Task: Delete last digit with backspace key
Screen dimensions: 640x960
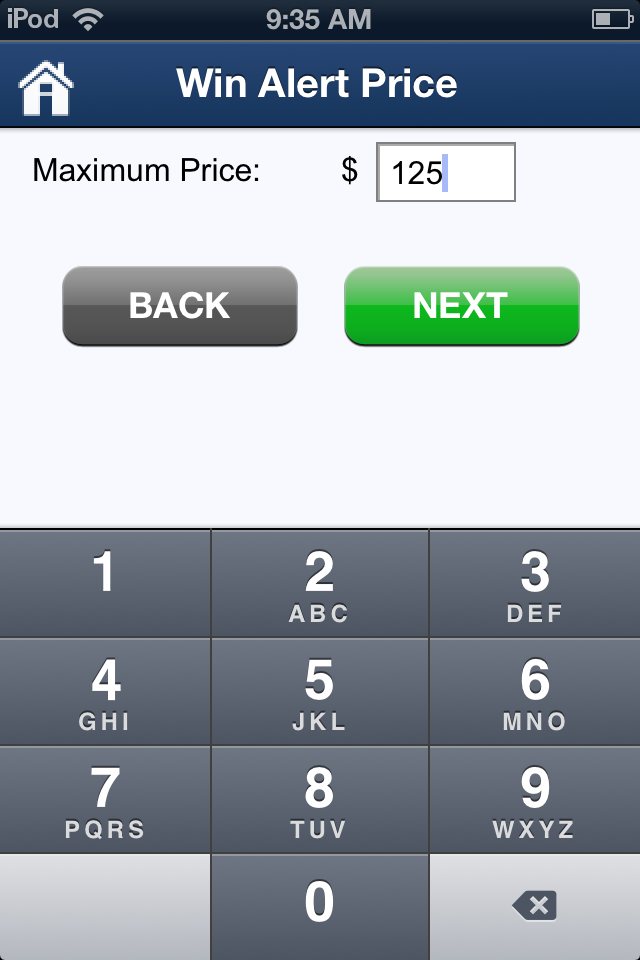Action: (534, 906)
